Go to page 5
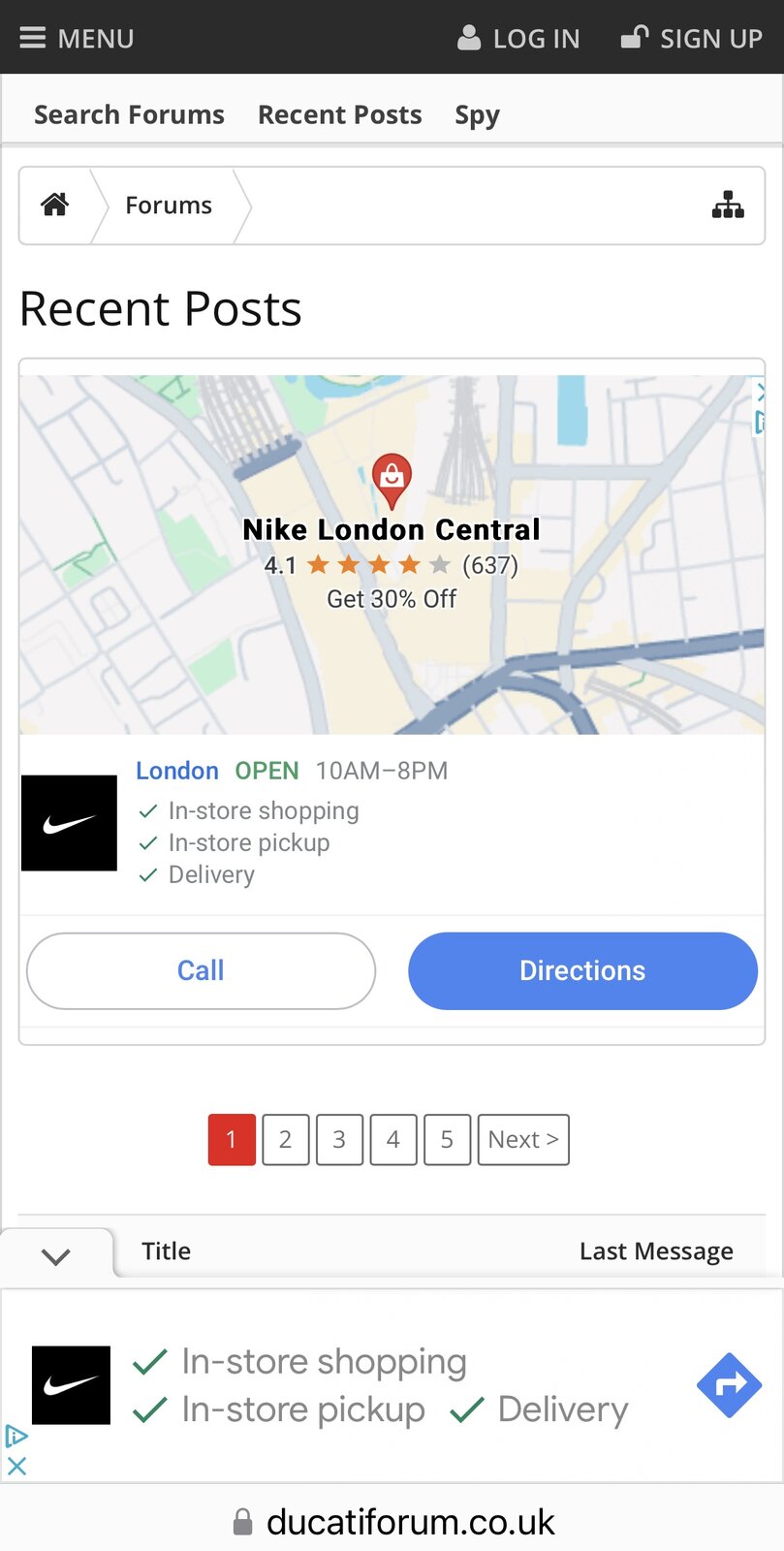 (447, 1139)
